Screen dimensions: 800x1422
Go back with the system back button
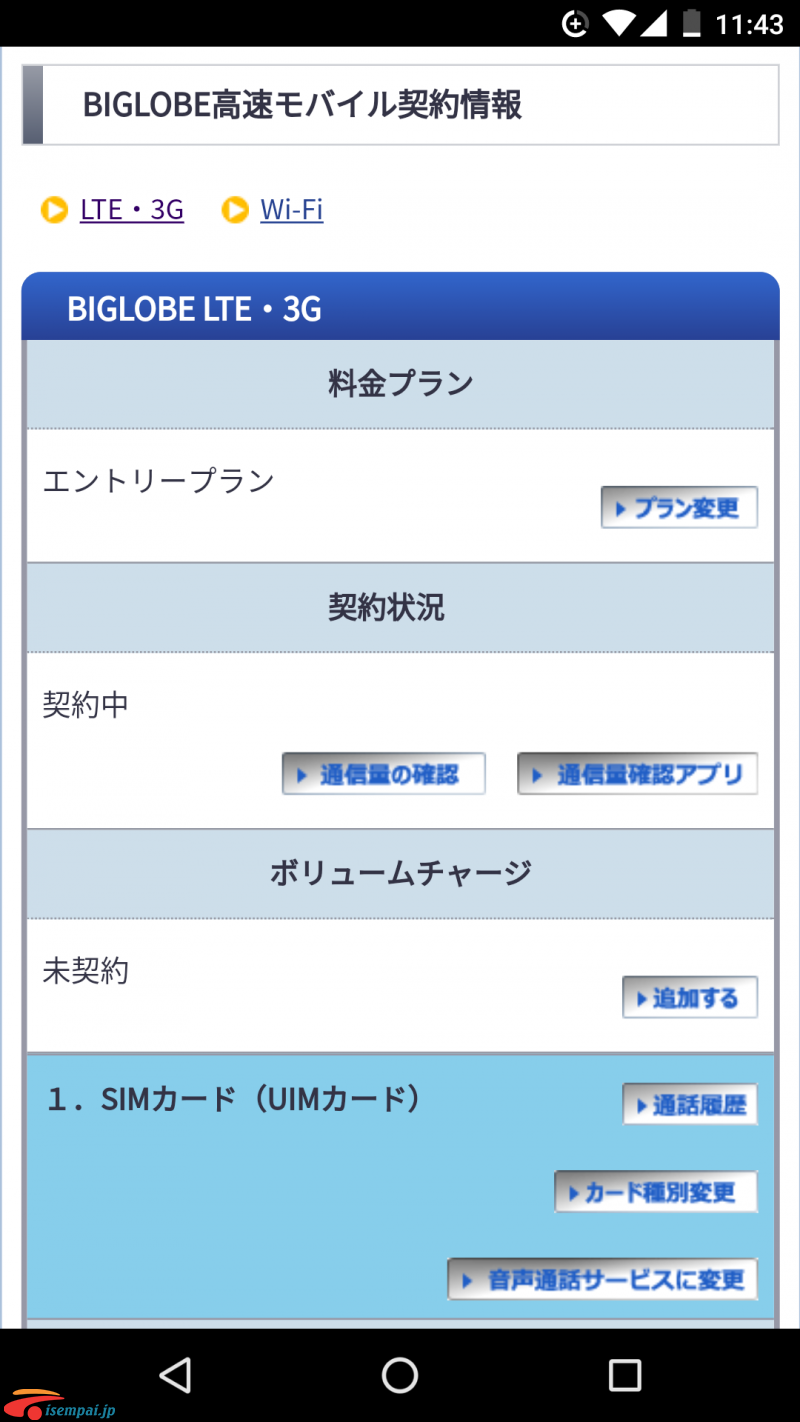(x=176, y=1375)
